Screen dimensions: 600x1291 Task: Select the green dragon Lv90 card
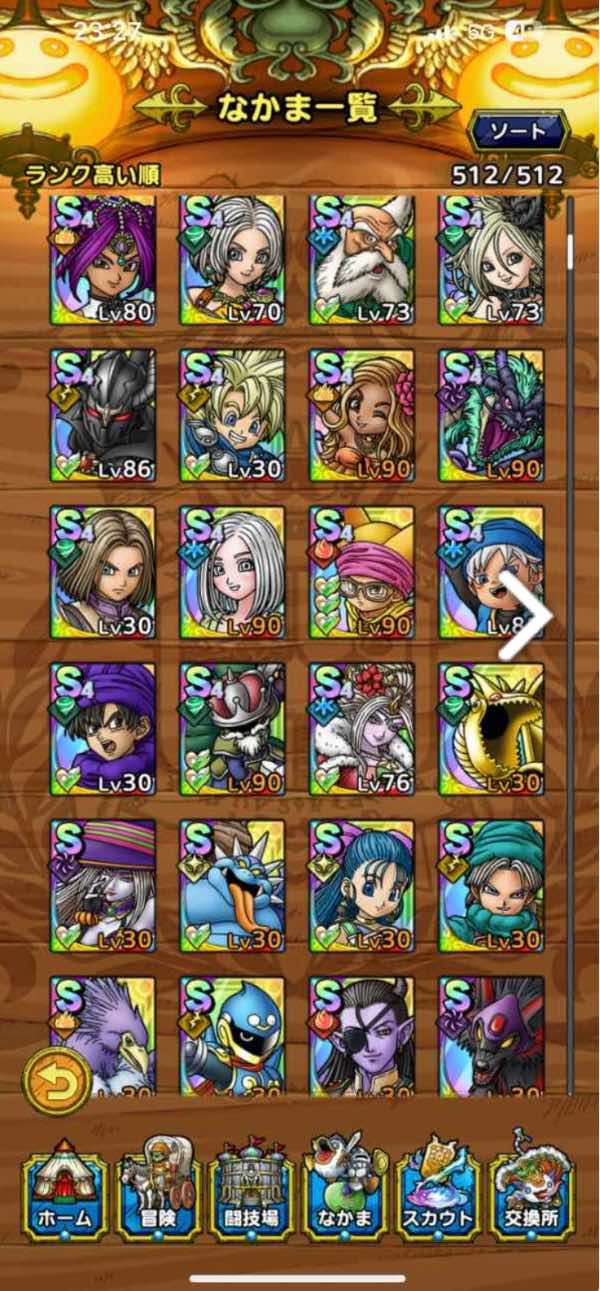coord(491,415)
